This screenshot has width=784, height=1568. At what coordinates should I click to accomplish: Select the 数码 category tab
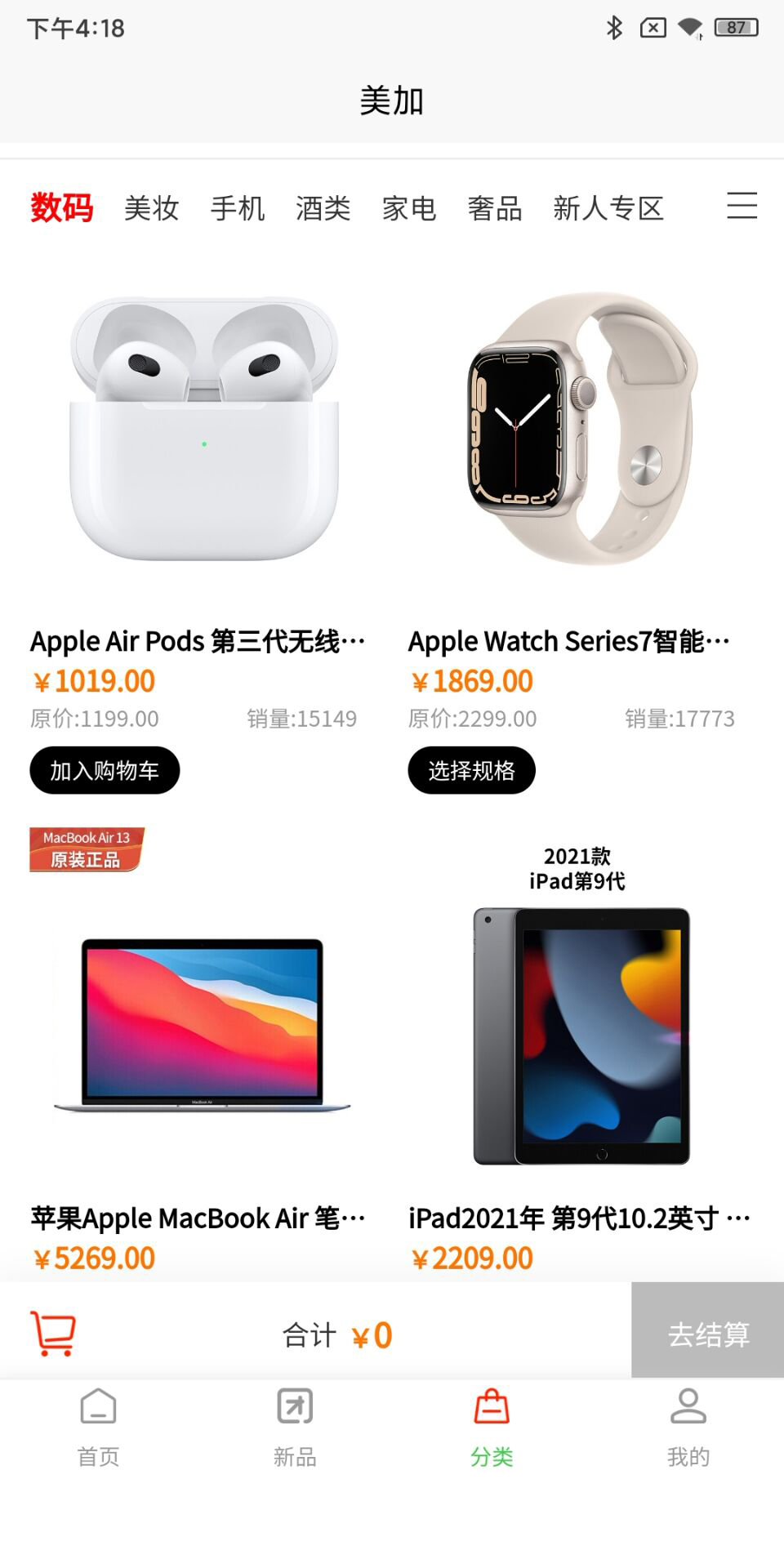tap(62, 208)
